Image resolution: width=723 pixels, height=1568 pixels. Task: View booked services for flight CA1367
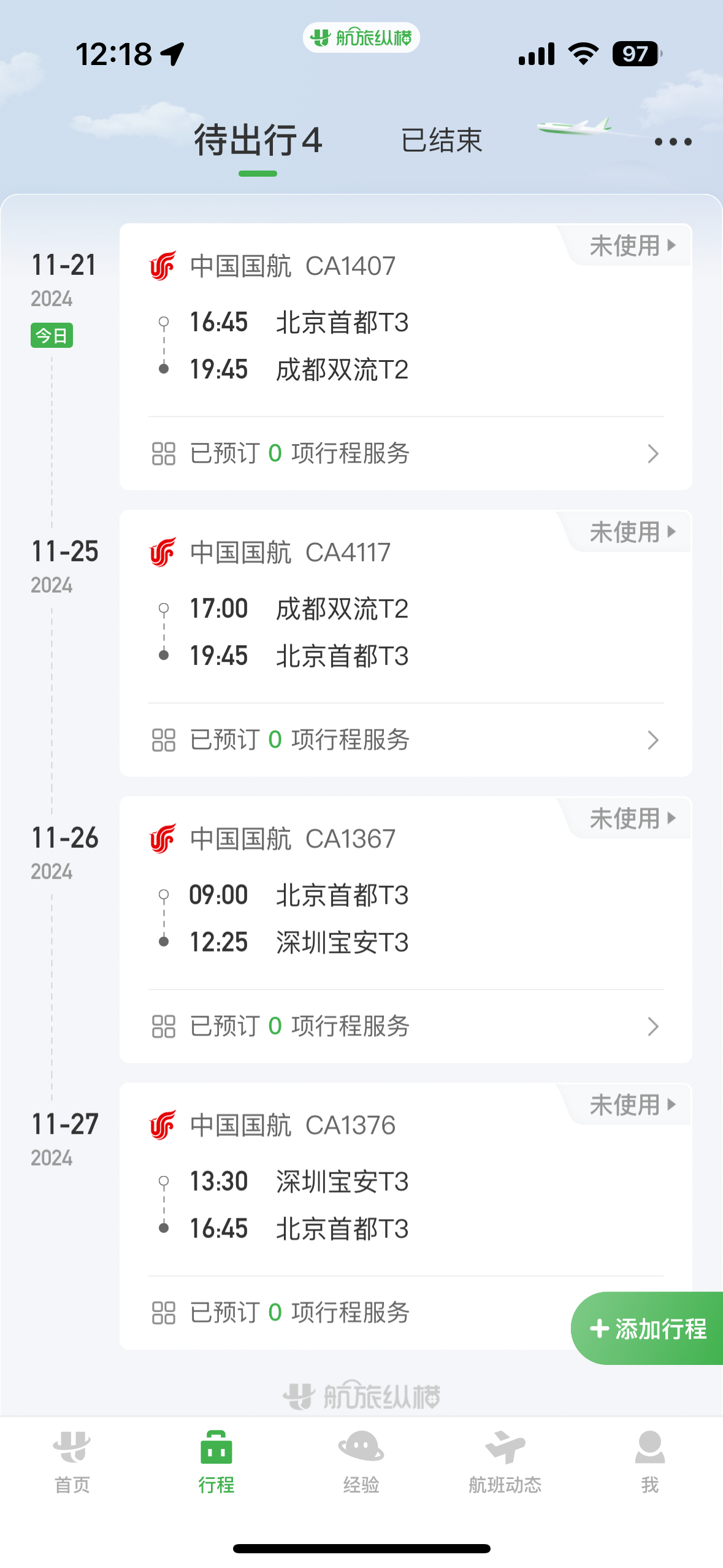point(405,1026)
